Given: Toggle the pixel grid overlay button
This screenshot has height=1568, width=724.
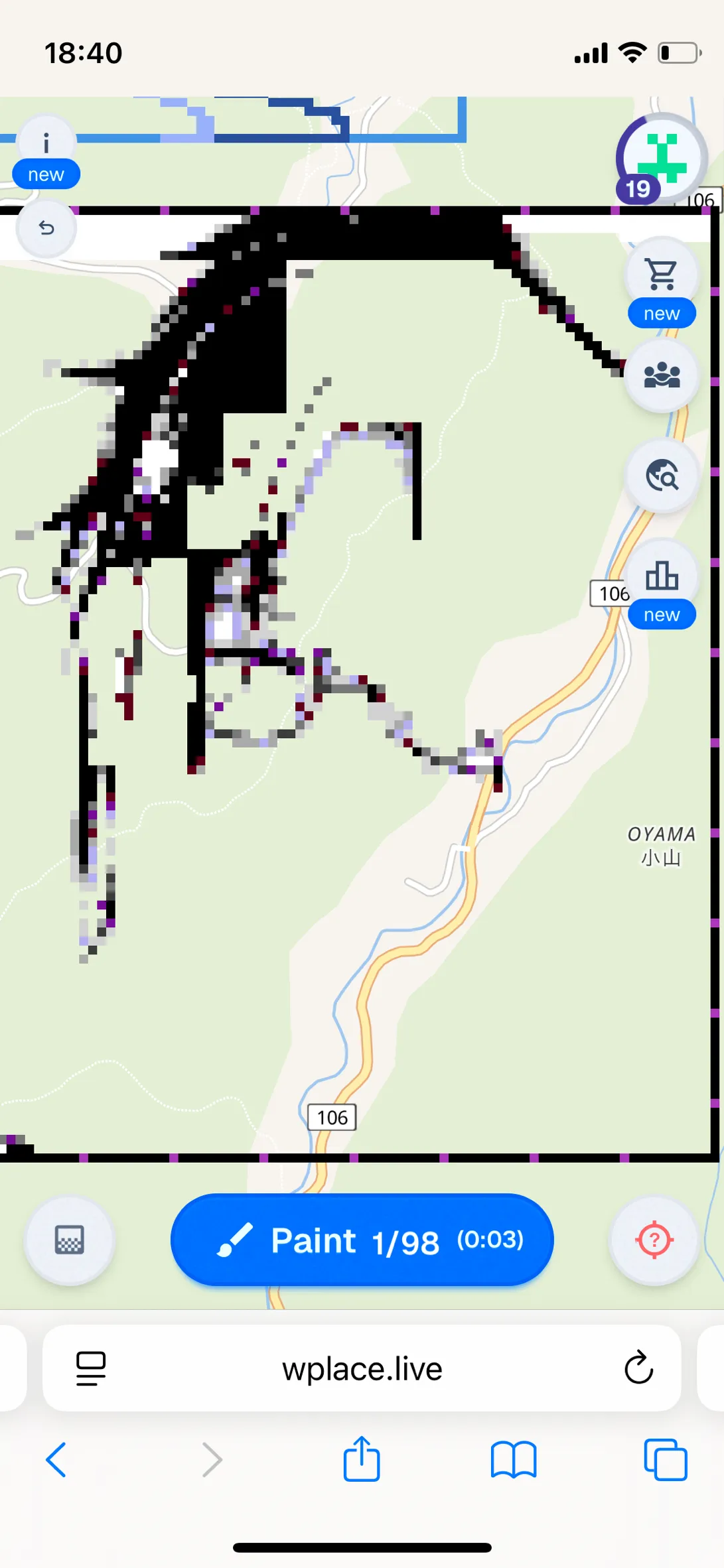Looking at the screenshot, I should [x=70, y=1240].
